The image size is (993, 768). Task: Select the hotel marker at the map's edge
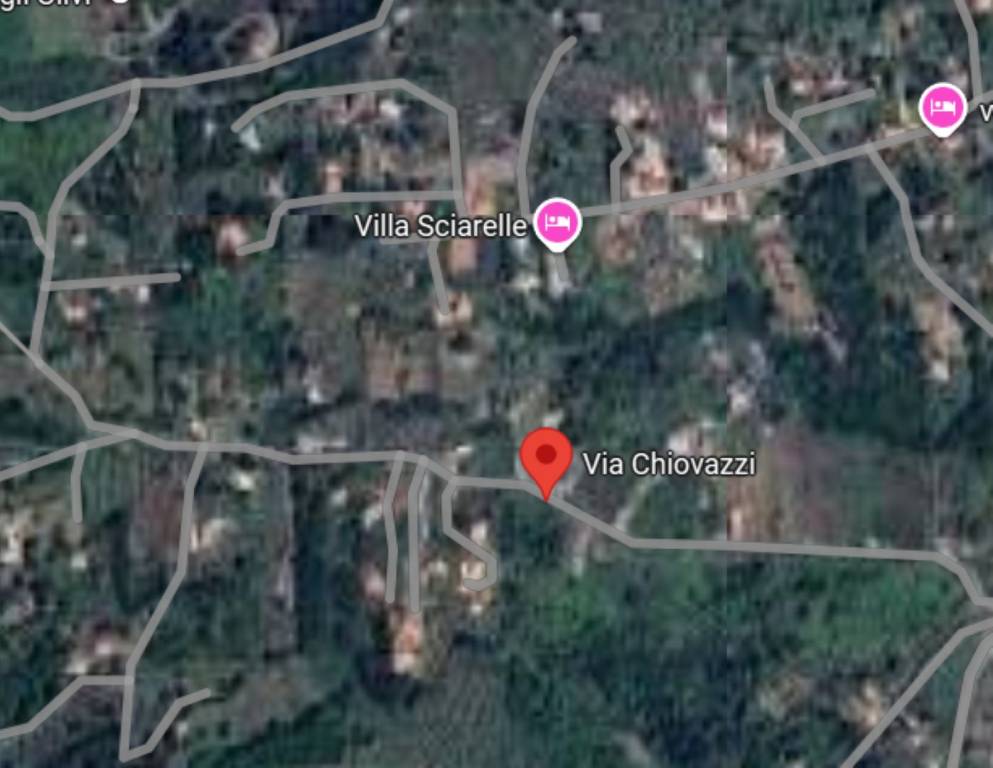click(942, 107)
